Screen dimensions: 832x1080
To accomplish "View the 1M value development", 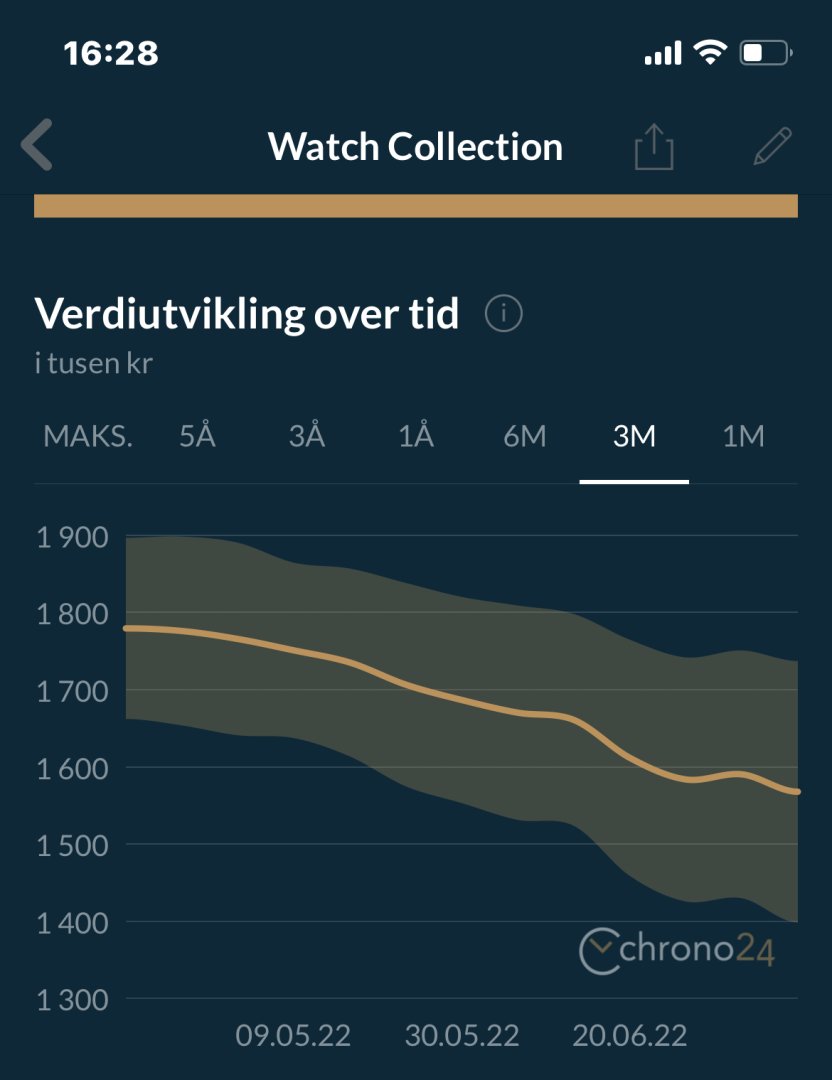I will (x=743, y=437).
